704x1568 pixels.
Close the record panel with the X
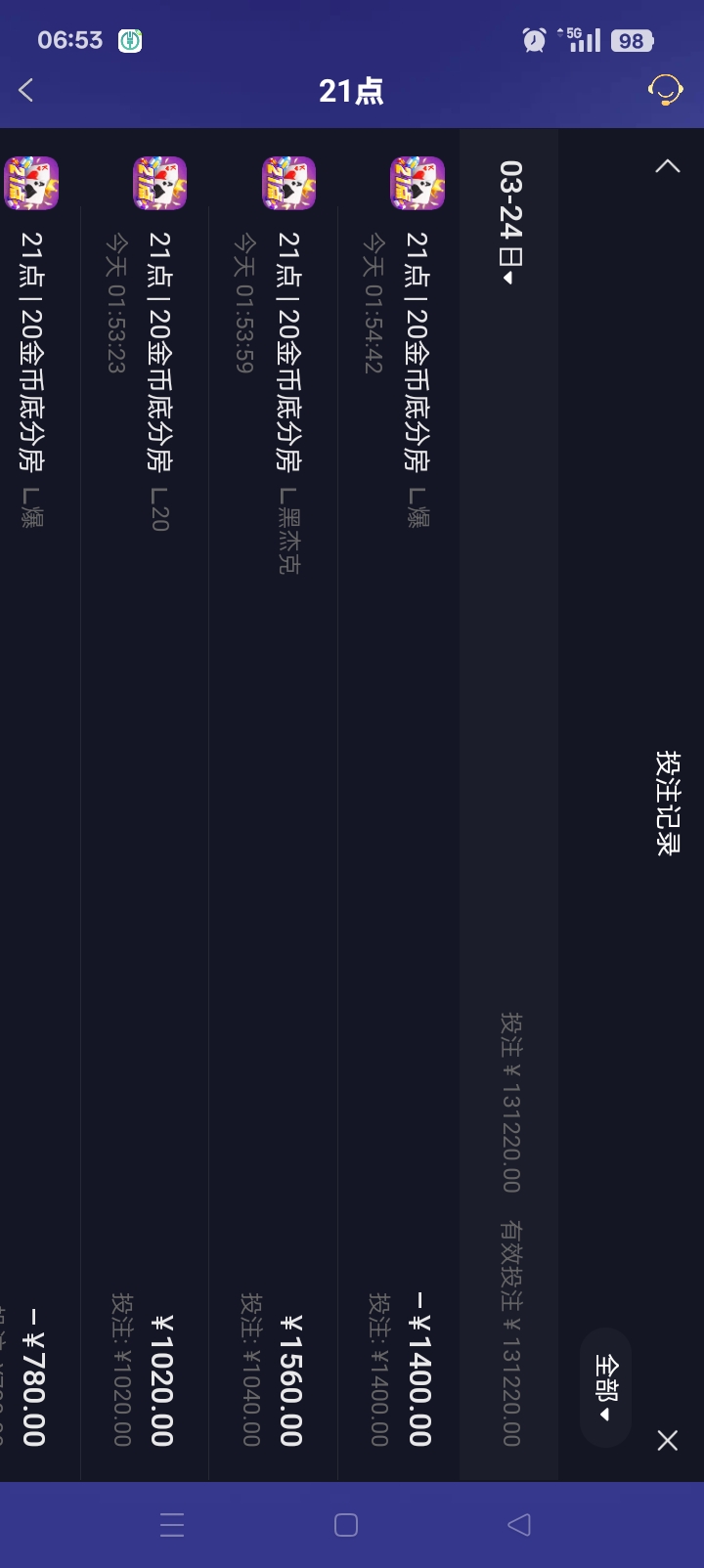[x=667, y=1441]
